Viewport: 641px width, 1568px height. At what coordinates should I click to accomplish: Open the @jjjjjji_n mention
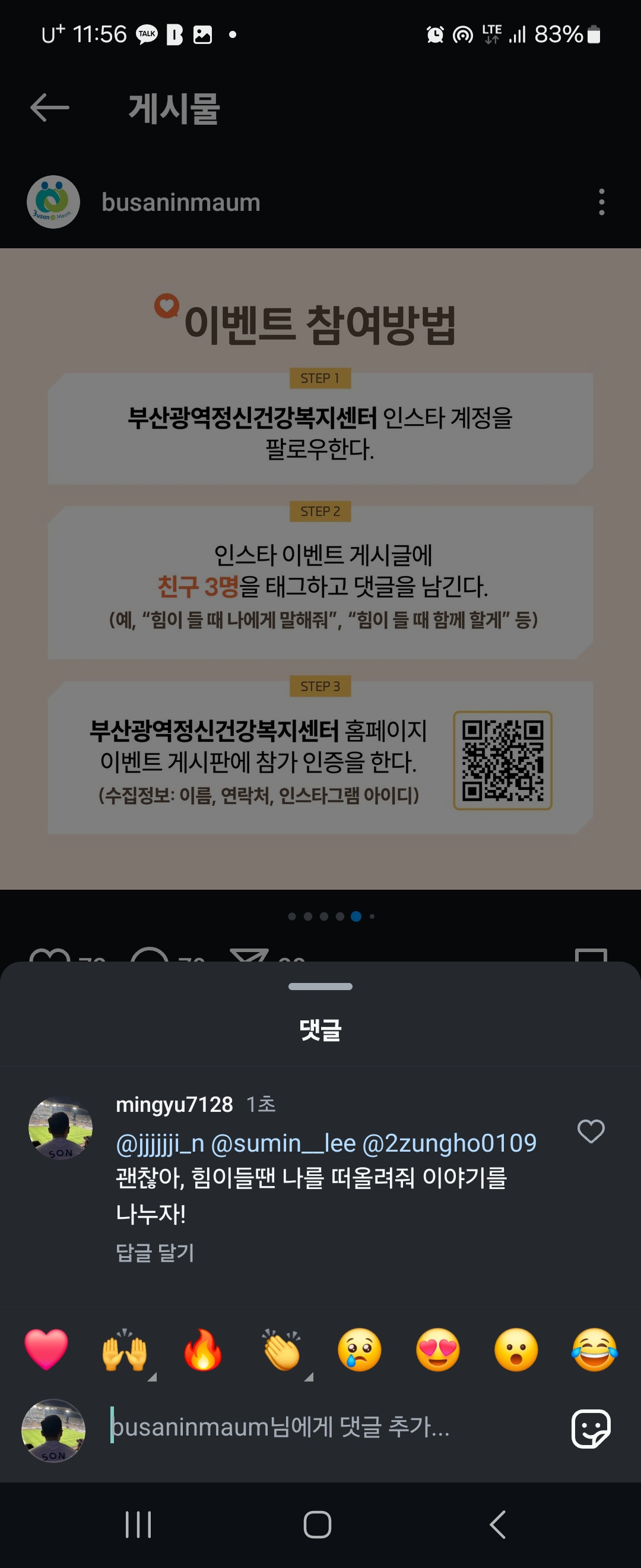[x=159, y=1144]
